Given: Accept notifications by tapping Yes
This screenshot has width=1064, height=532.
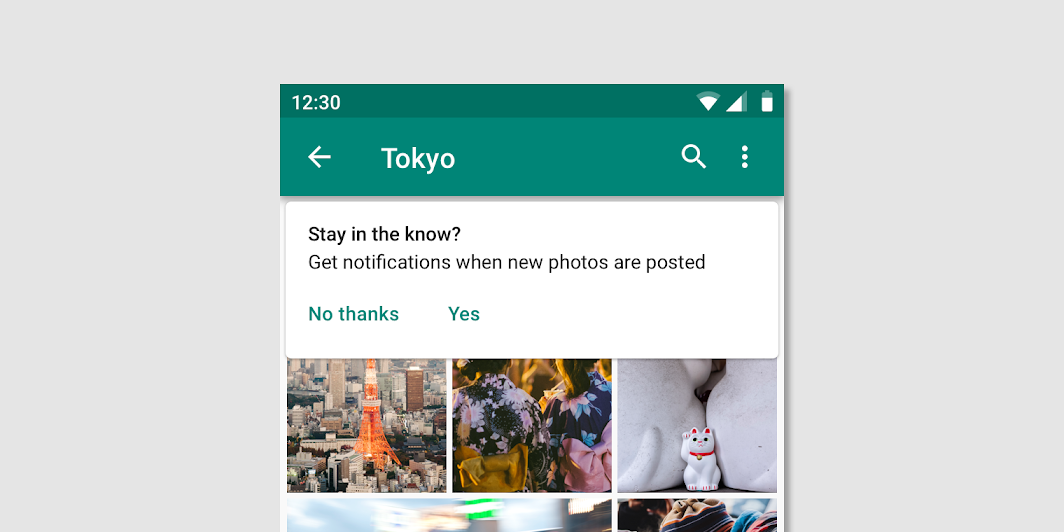Looking at the screenshot, I should (464, 314).
